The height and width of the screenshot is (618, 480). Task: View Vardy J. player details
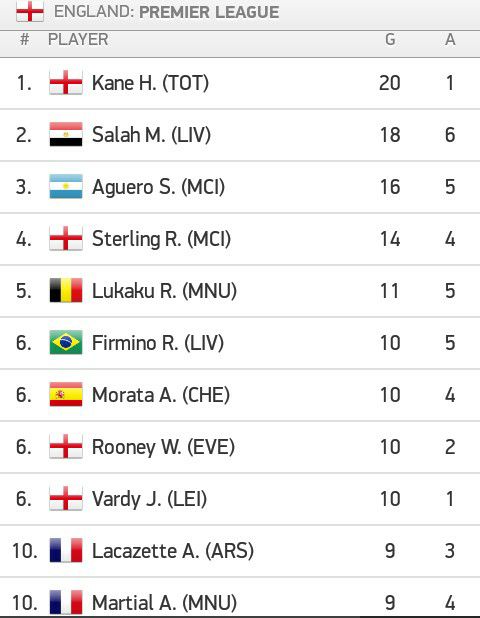[240, 499]
